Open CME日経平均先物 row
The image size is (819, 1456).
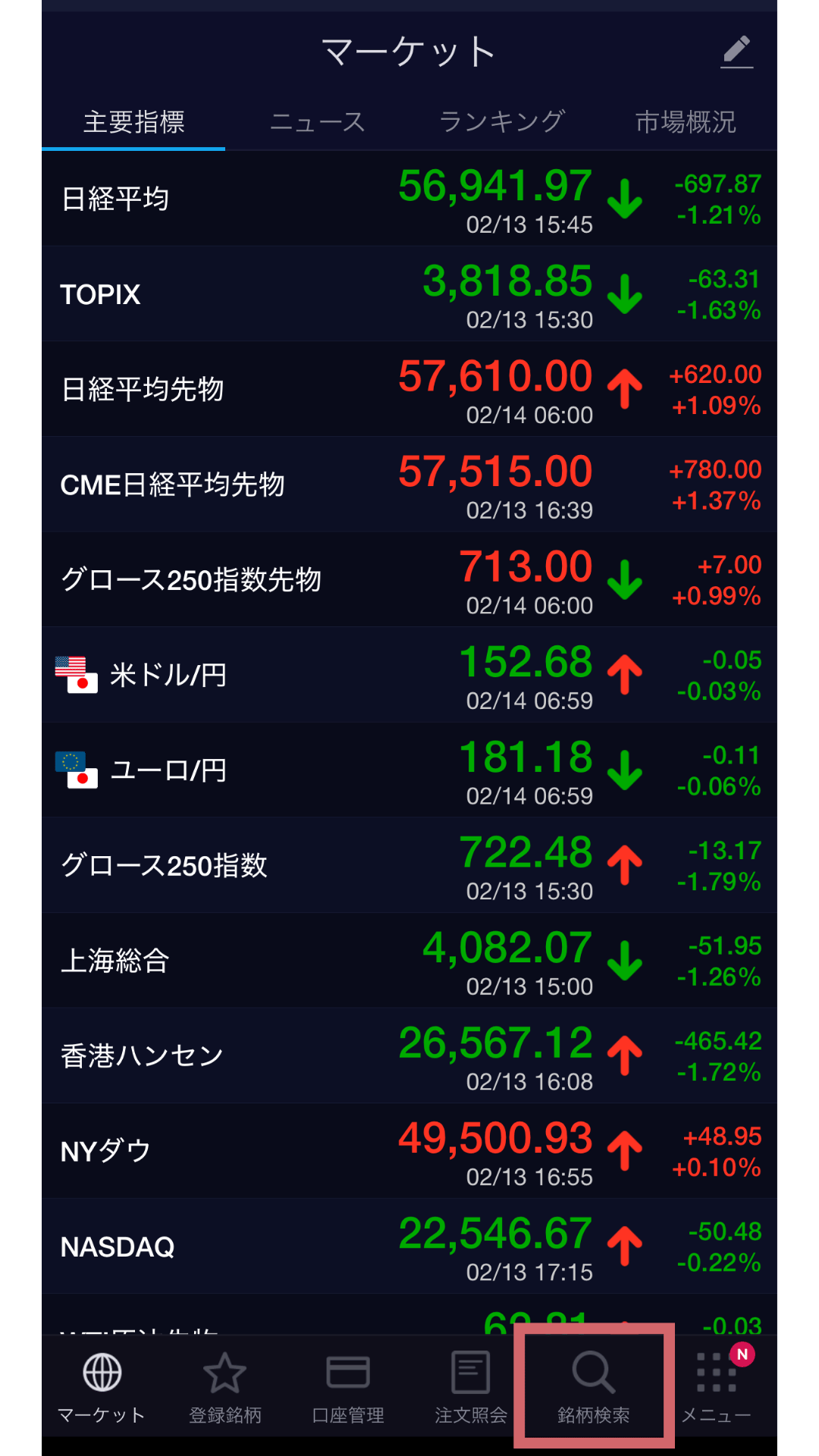[409, 485]
